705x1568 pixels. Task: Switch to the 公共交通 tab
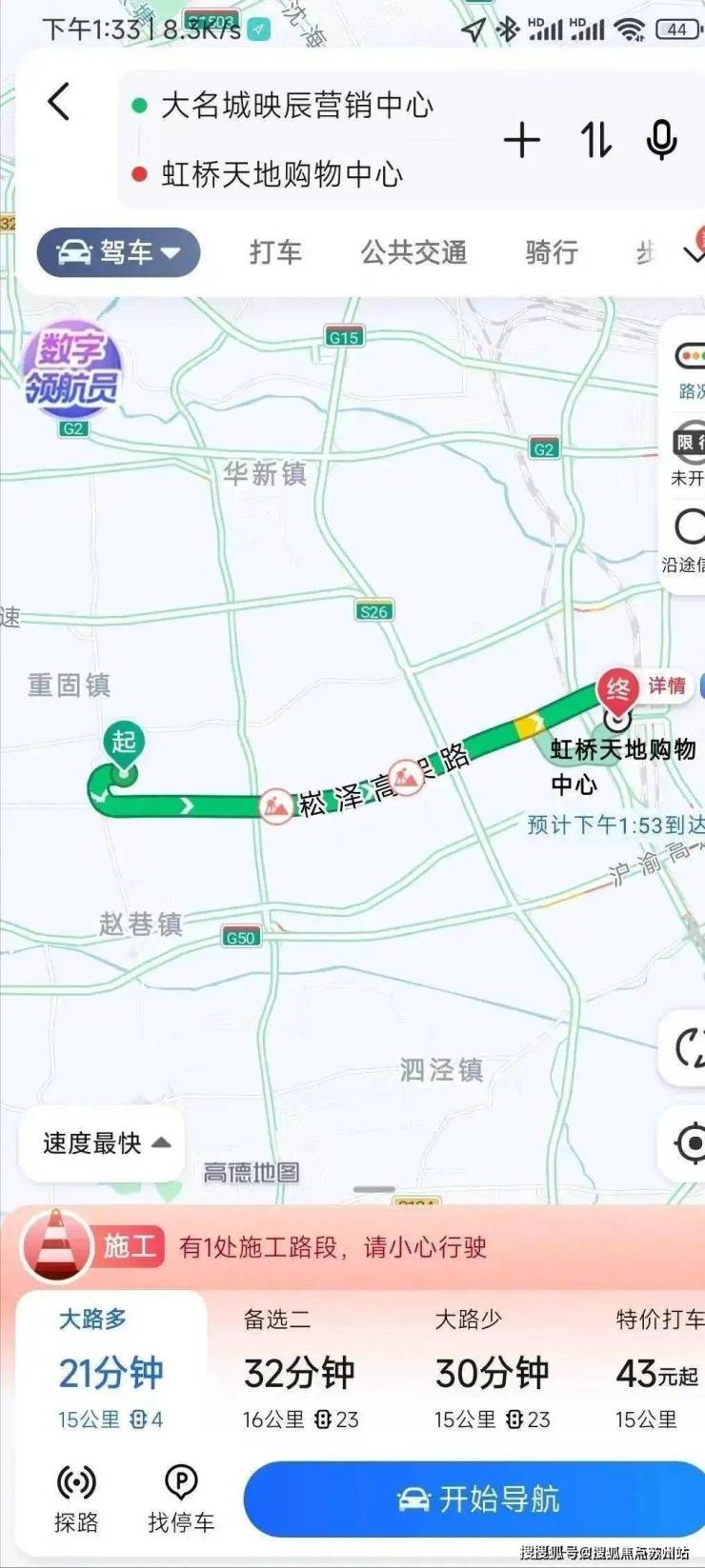coord(413,252)
